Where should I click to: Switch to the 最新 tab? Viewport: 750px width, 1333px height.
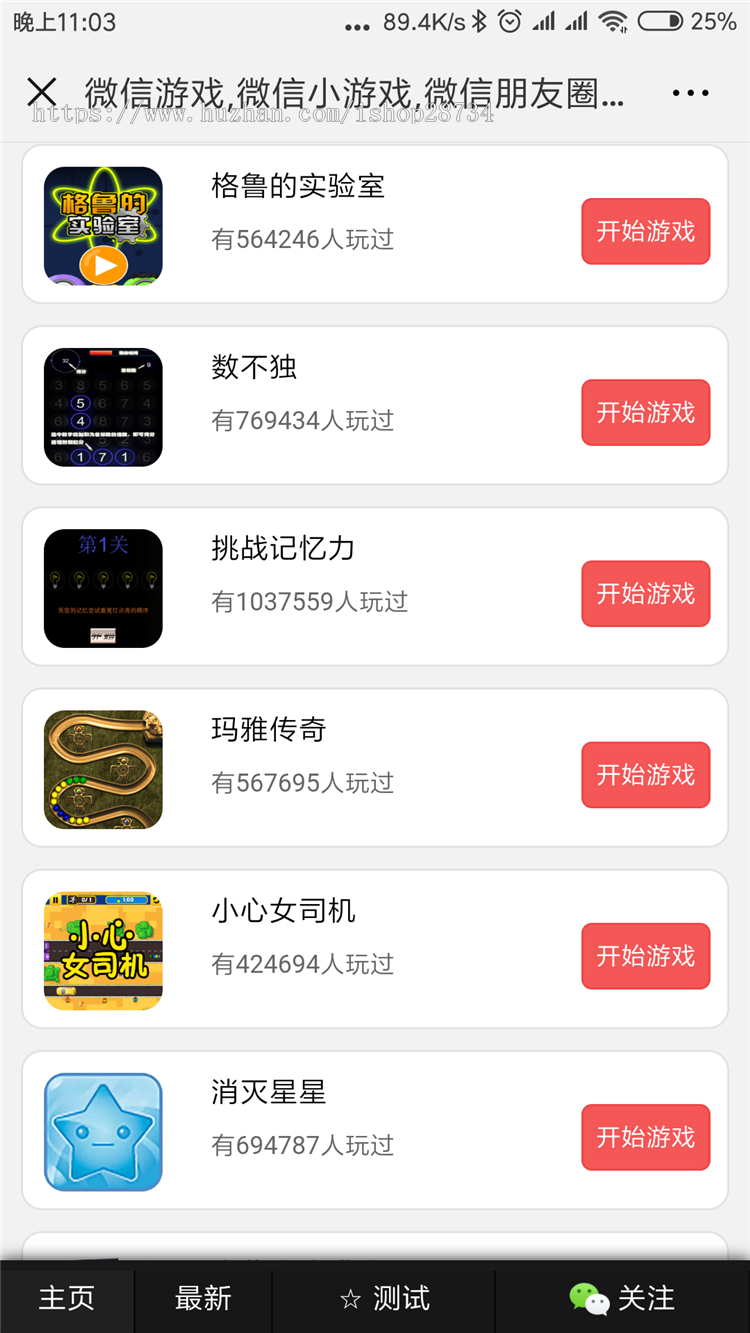point(203,1299)
